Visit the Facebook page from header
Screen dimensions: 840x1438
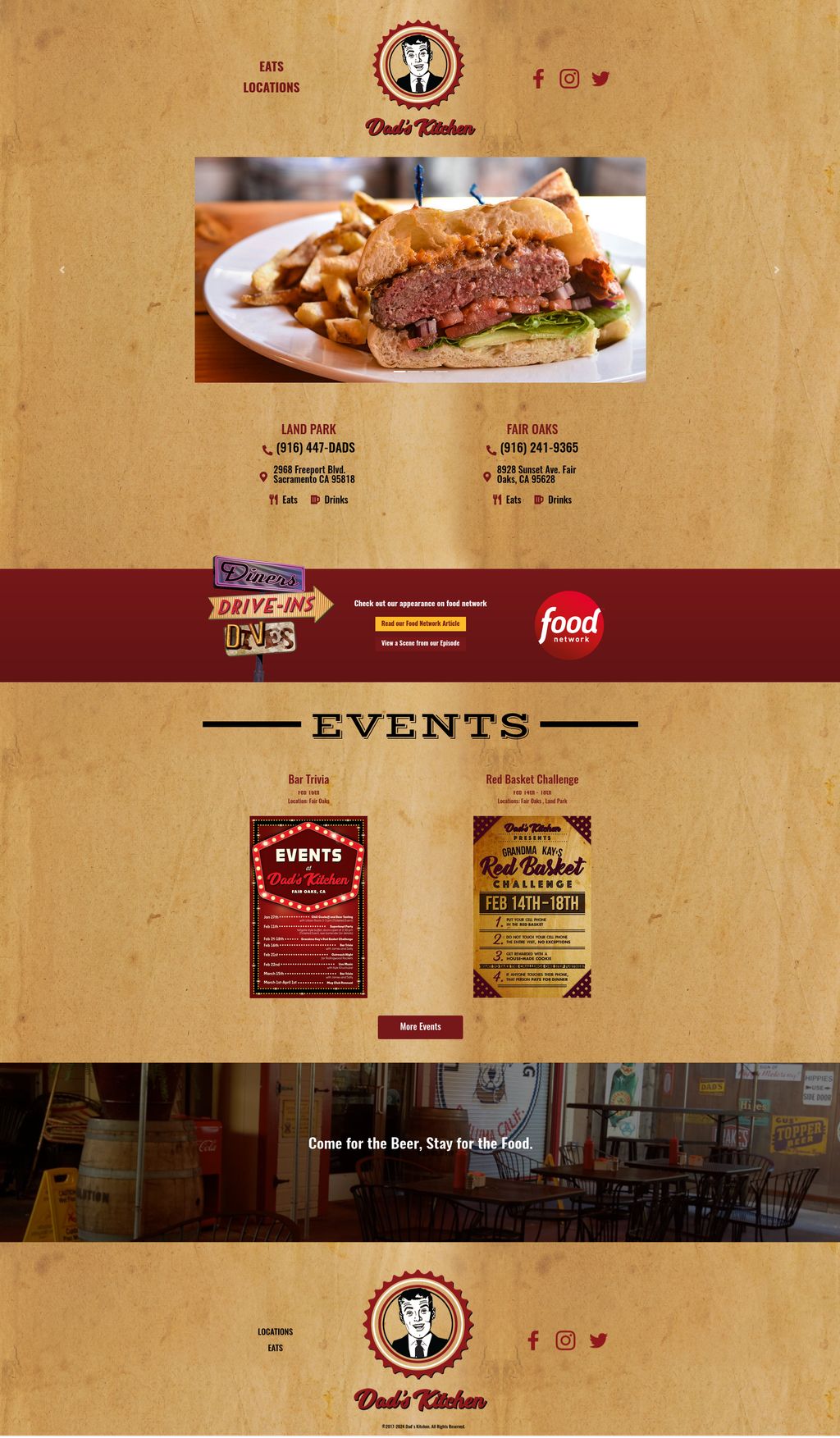[538, 79]
